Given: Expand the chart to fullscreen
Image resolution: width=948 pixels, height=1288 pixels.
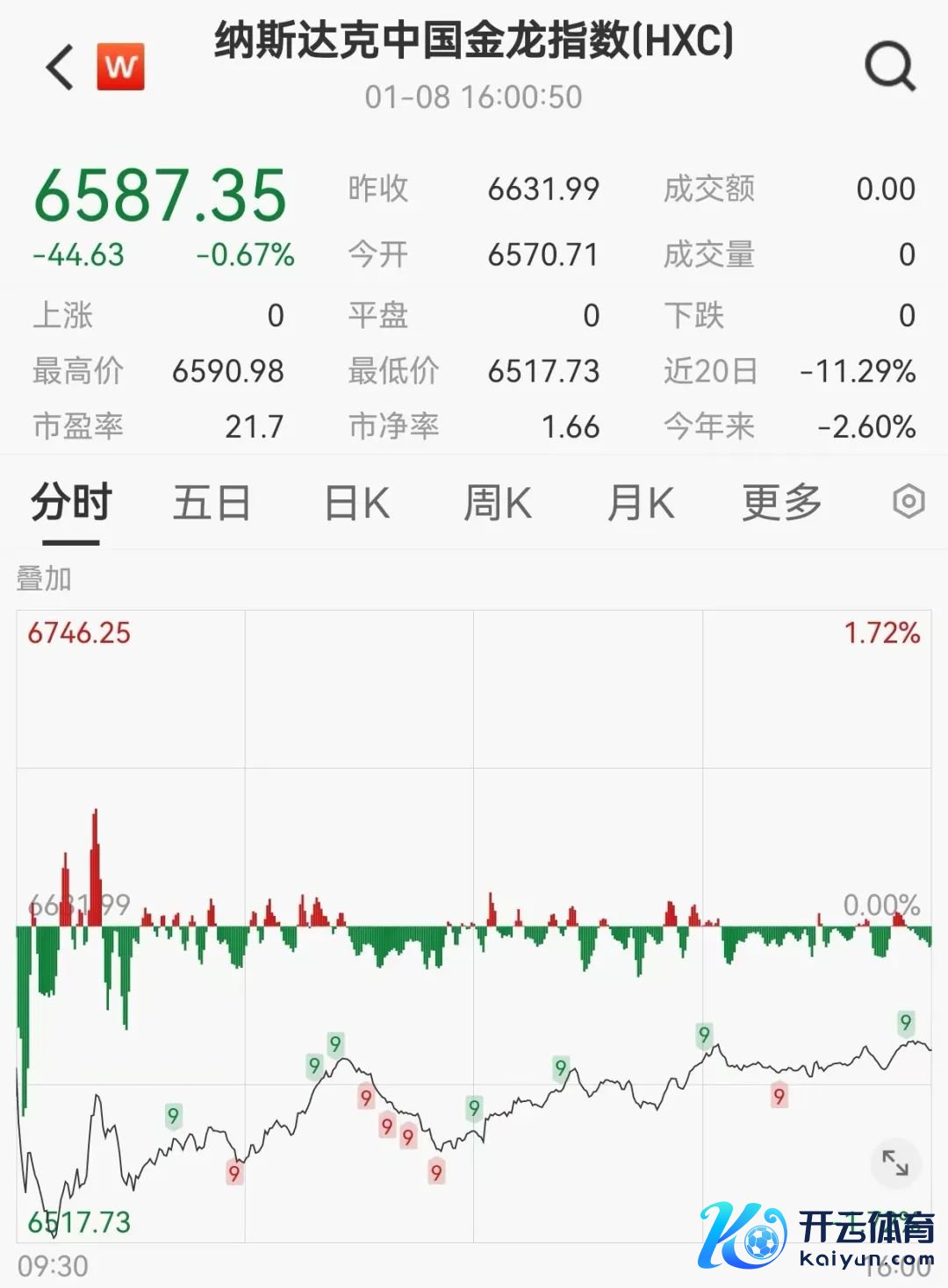Looking at the screenshot, I should pyautogui.click(x=895, y=1163).
